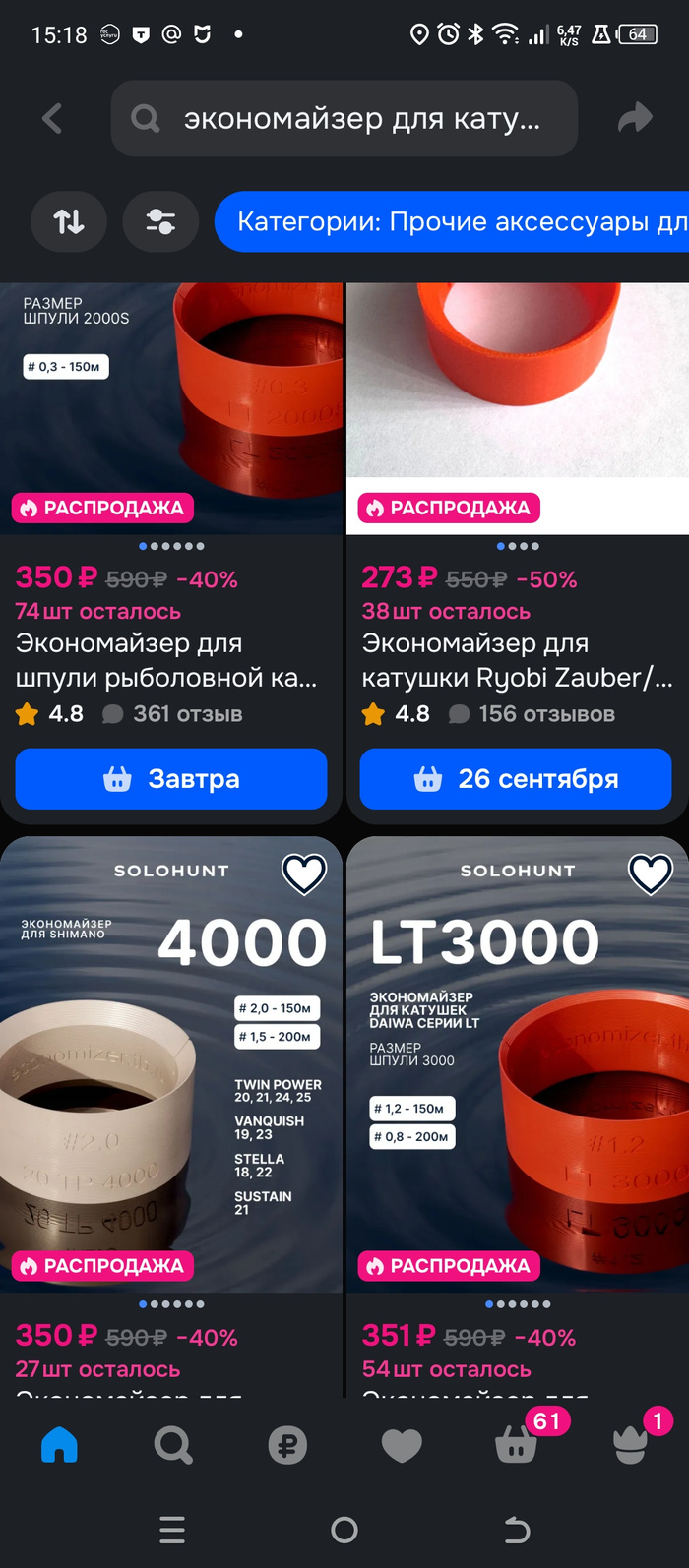Open the filters panel
Image resolution: width=689 pixels, height=1568 pixels.
(160, 221)
